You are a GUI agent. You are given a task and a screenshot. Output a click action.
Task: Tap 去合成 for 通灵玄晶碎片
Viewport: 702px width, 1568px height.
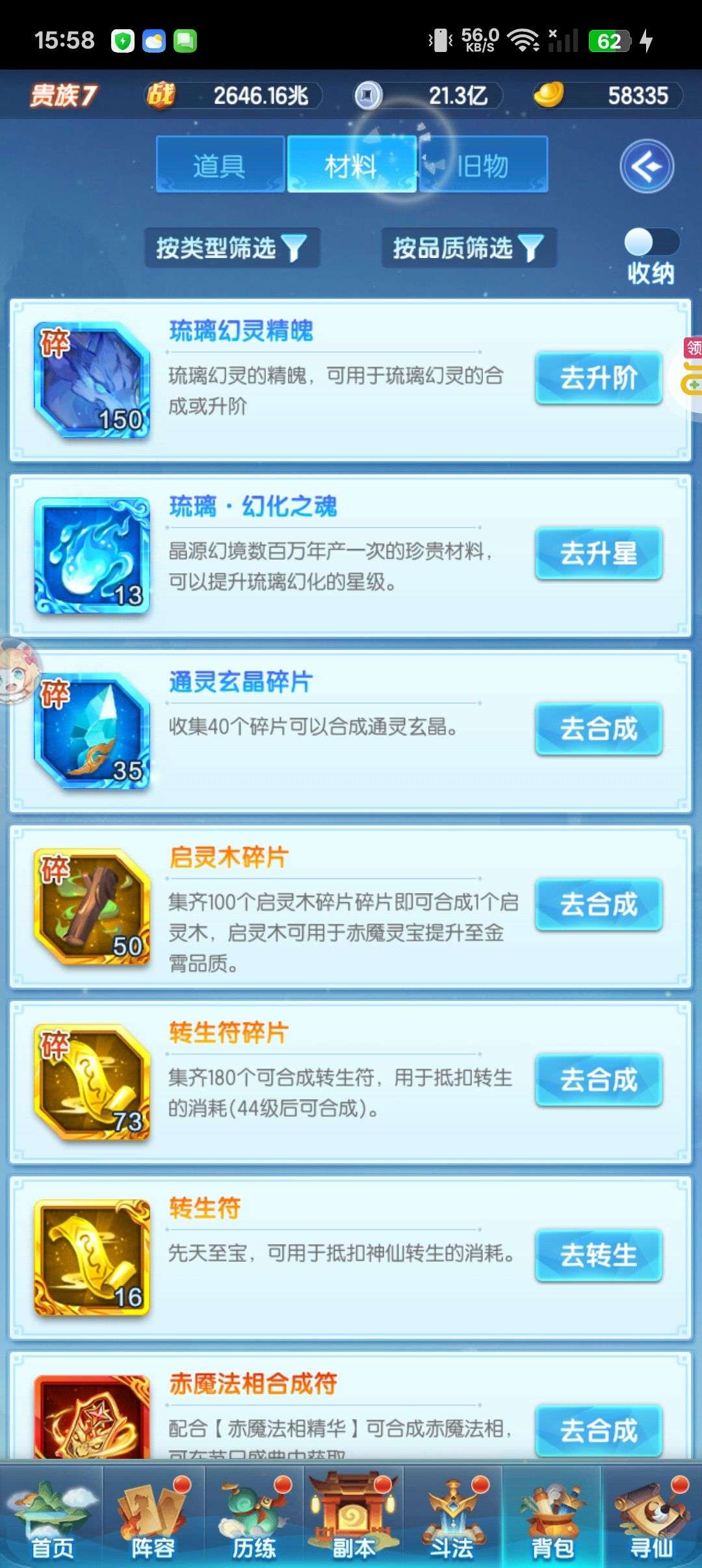599,729
